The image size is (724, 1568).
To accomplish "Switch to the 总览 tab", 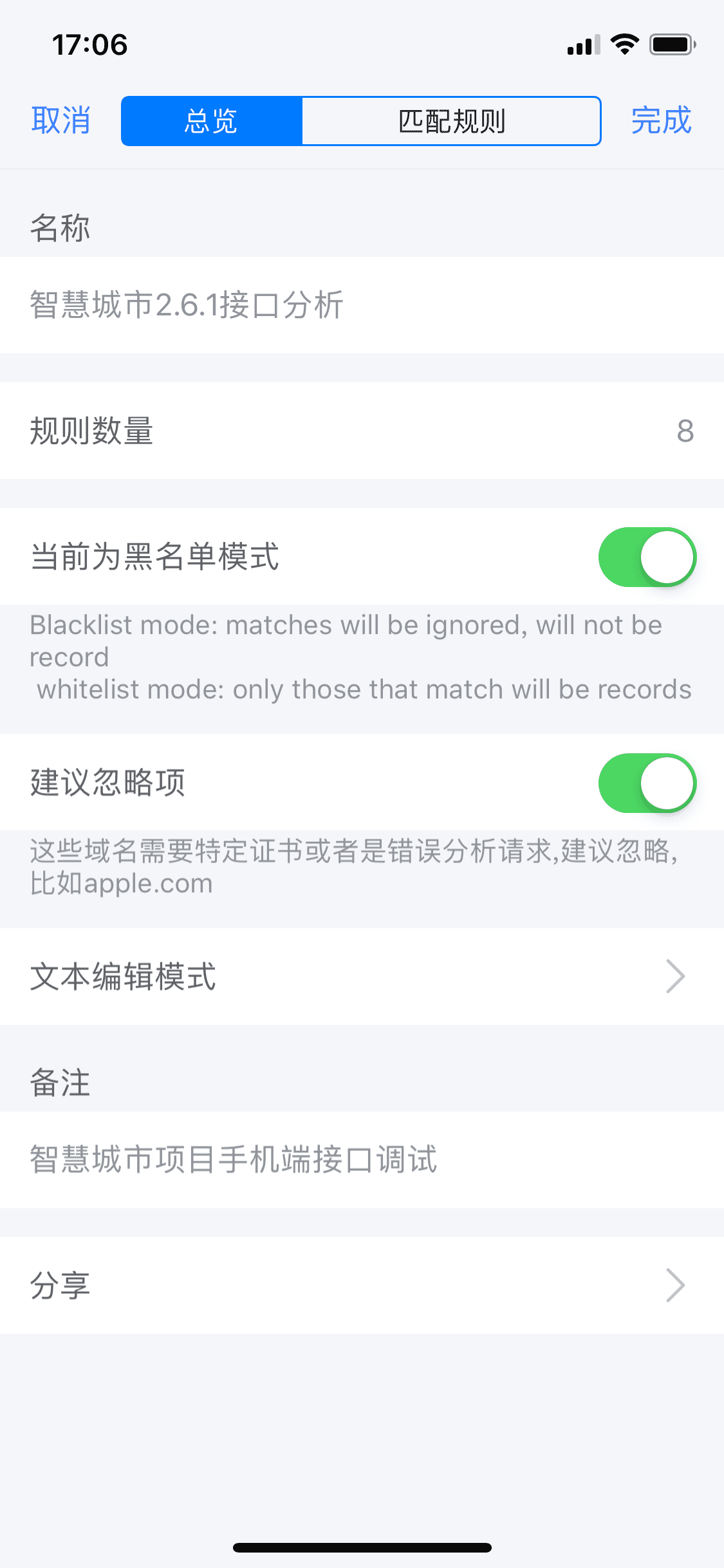I will [x=212, y=121].
